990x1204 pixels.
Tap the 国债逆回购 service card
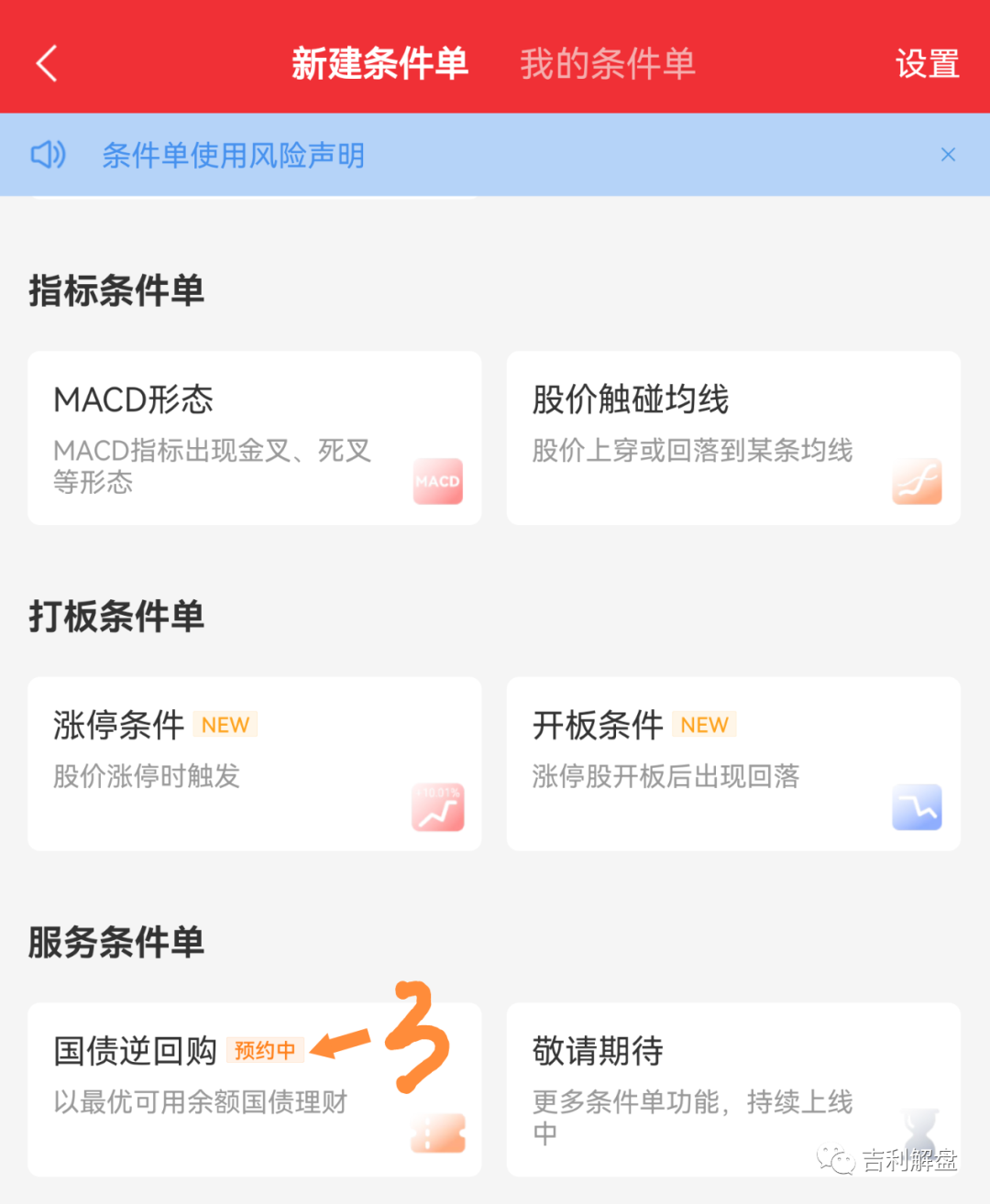(x=254, y=1089)
